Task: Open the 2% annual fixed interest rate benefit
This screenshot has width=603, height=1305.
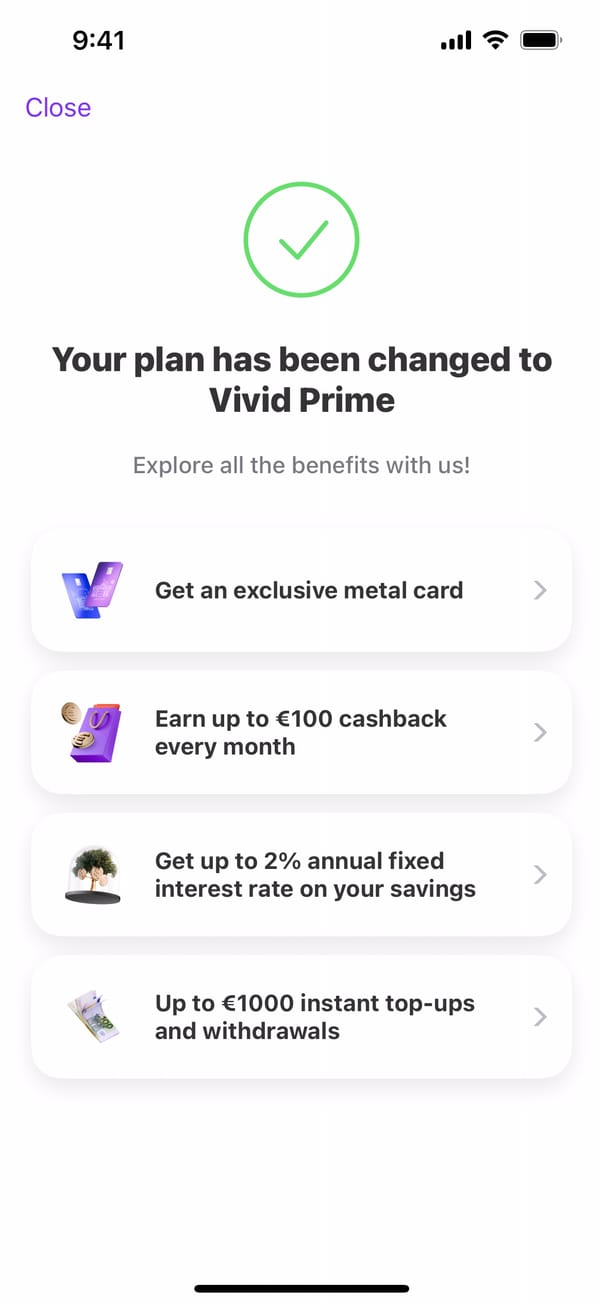Action: (301, 874)
